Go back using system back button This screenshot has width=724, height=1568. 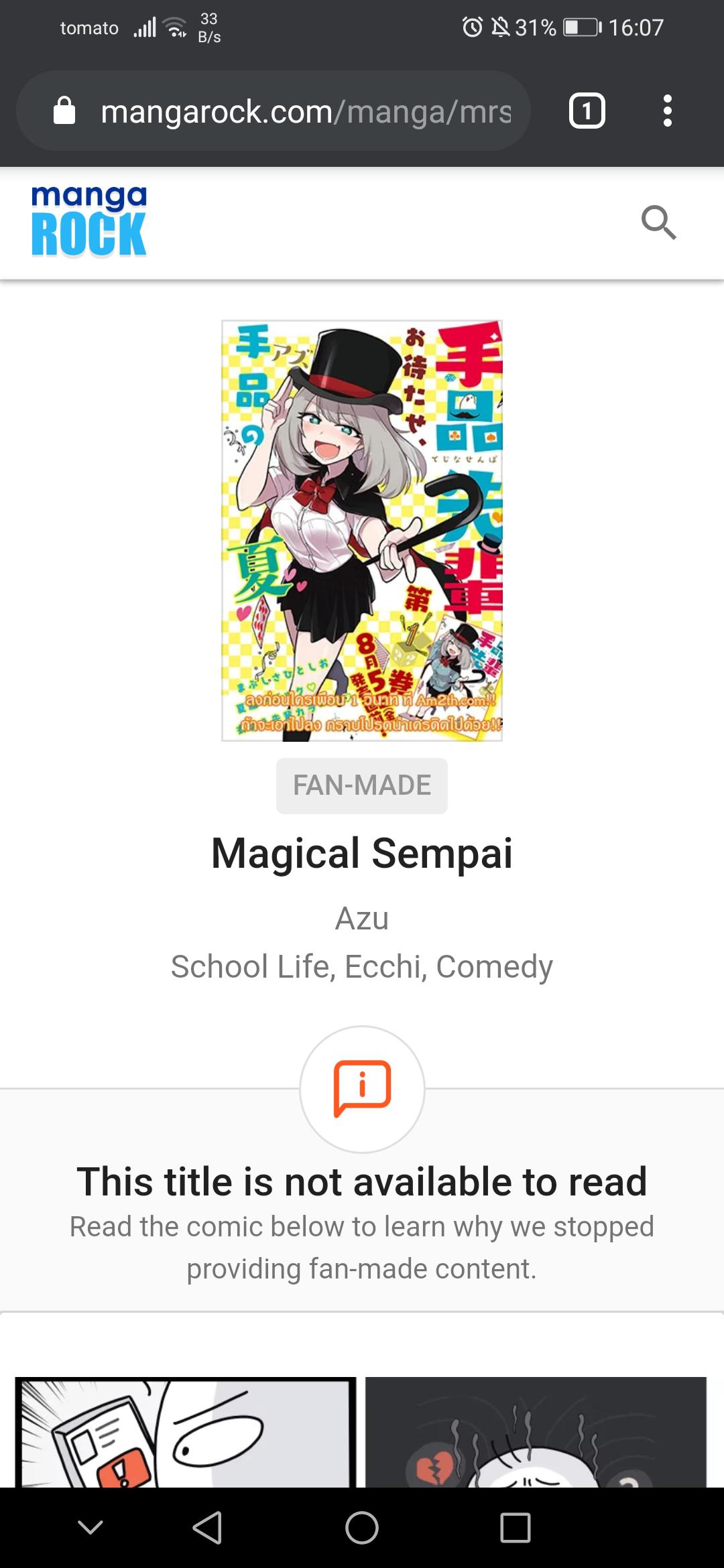pyautogui.click(x=207, y=1528)
